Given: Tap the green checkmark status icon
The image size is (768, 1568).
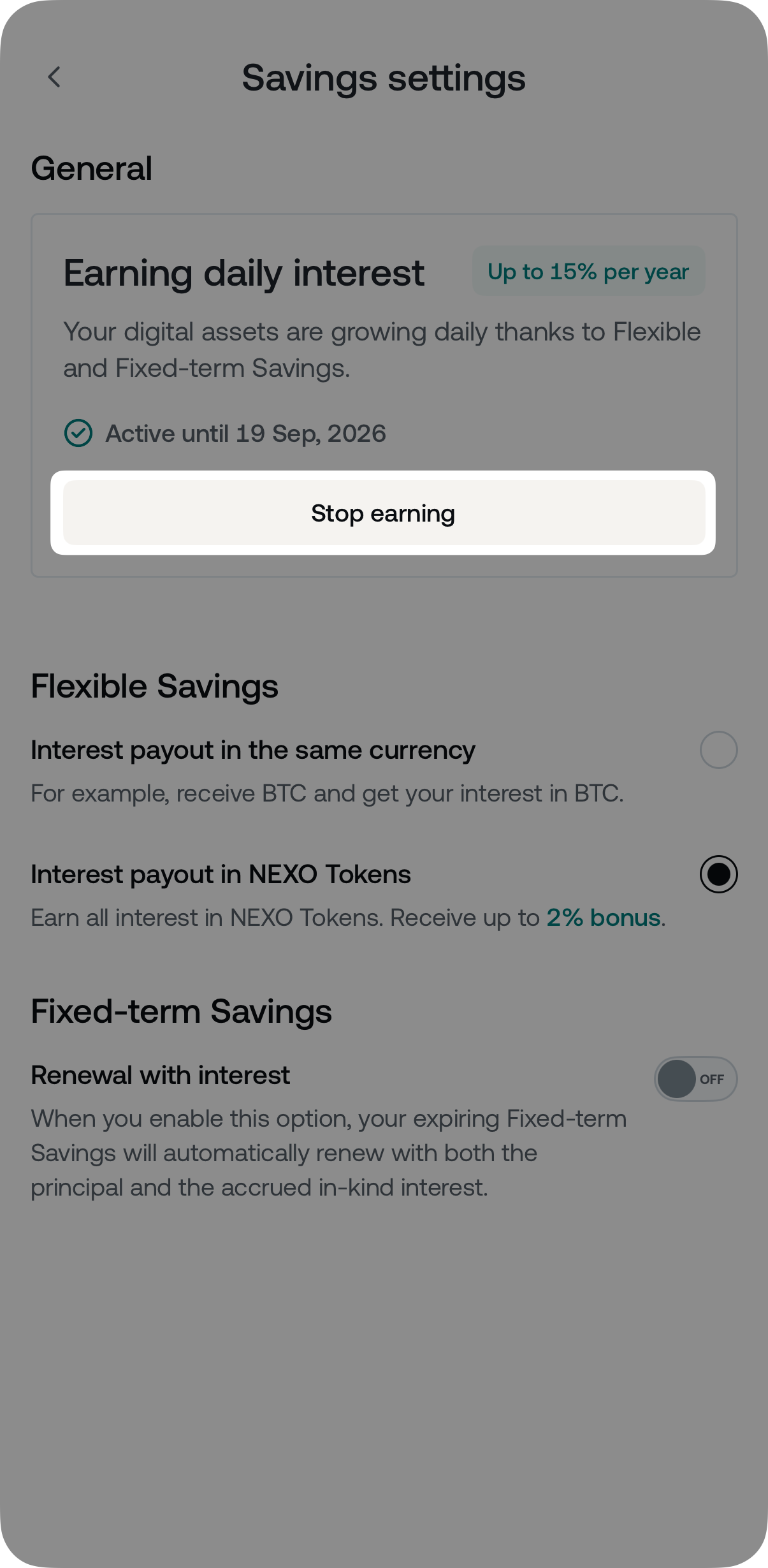Looking at the screenshot, I should click(79, 433).
